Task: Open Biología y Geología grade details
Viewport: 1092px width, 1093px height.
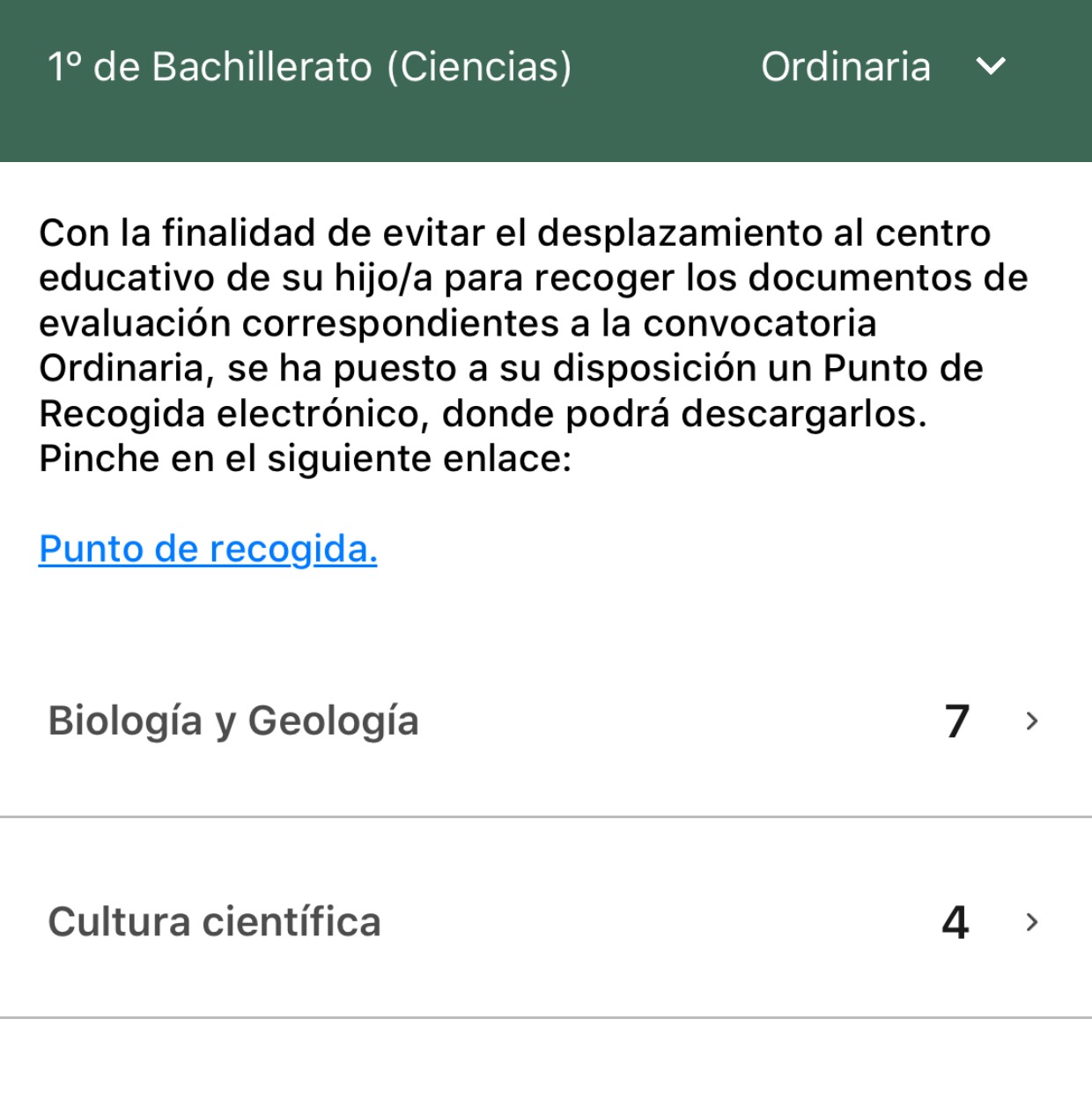Action: (x=544, y=720)
